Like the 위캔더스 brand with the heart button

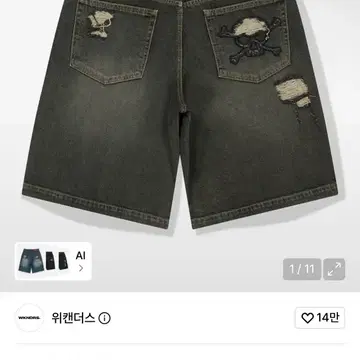coord(320,318)
